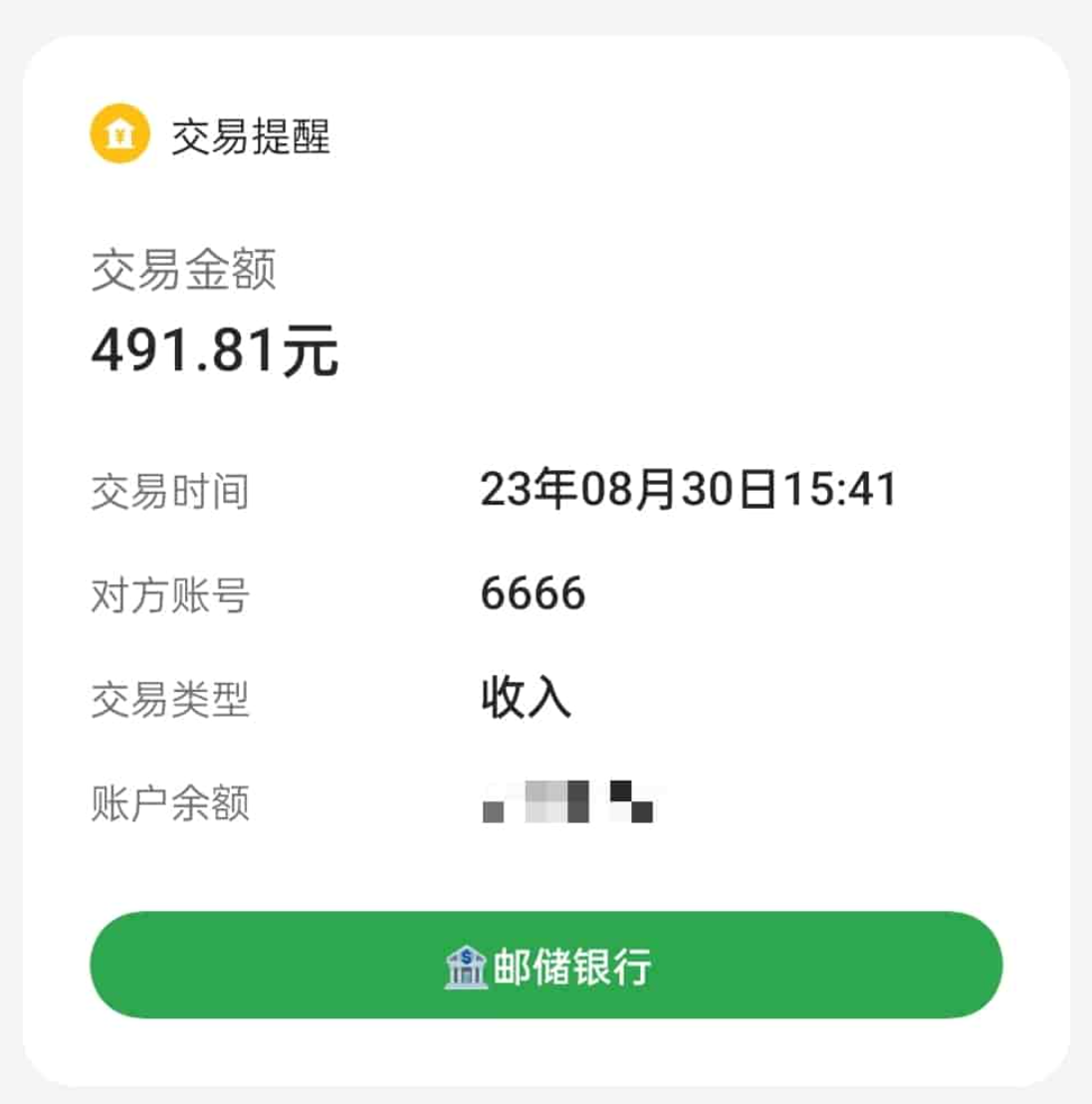Click the dollar sign on the bank emblem
Image resolution: width=1092 pixels, height=1104 pixels.
[465, 954]
